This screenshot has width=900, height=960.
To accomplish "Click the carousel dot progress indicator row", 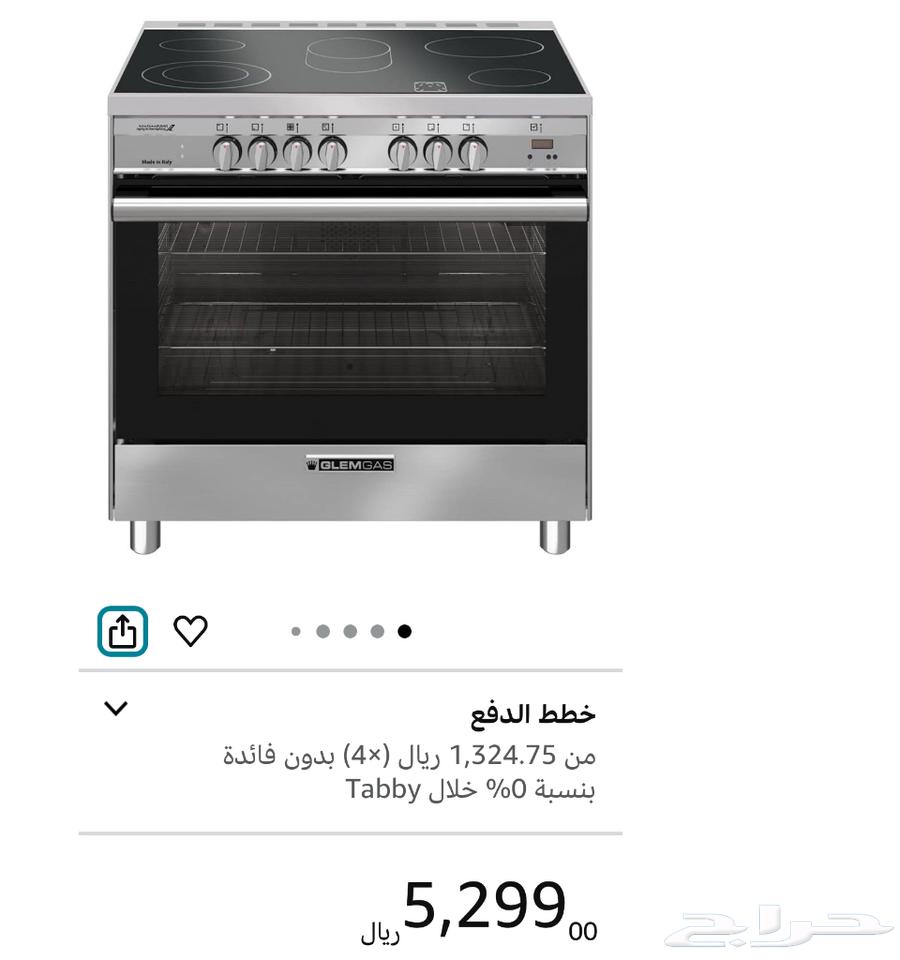I will [351, 630].
